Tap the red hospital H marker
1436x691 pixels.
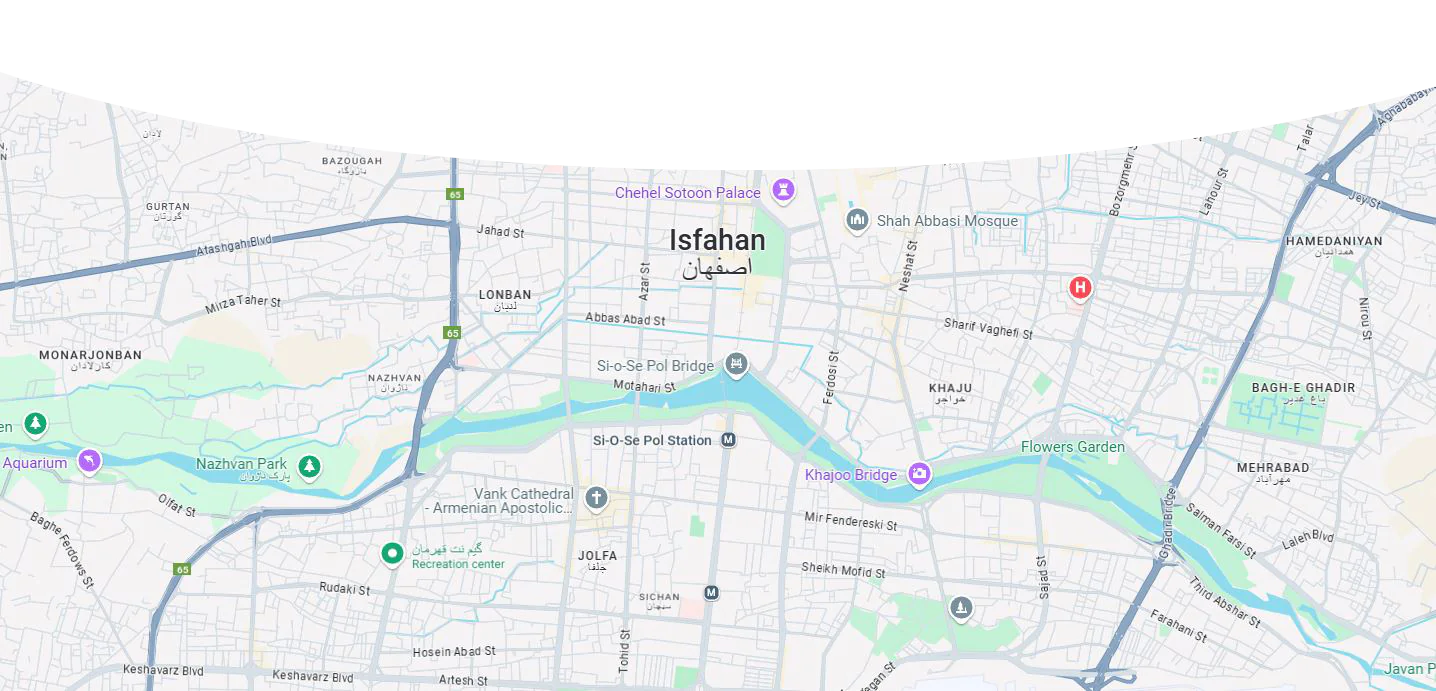click(x=1080, y=288)
